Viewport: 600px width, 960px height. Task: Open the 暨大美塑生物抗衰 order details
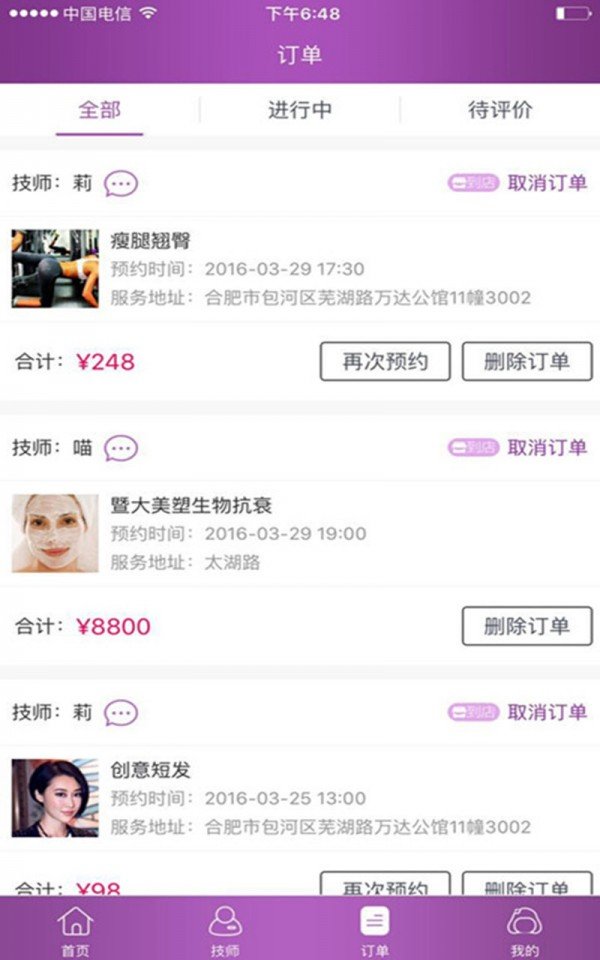click(x=300, y=533)
